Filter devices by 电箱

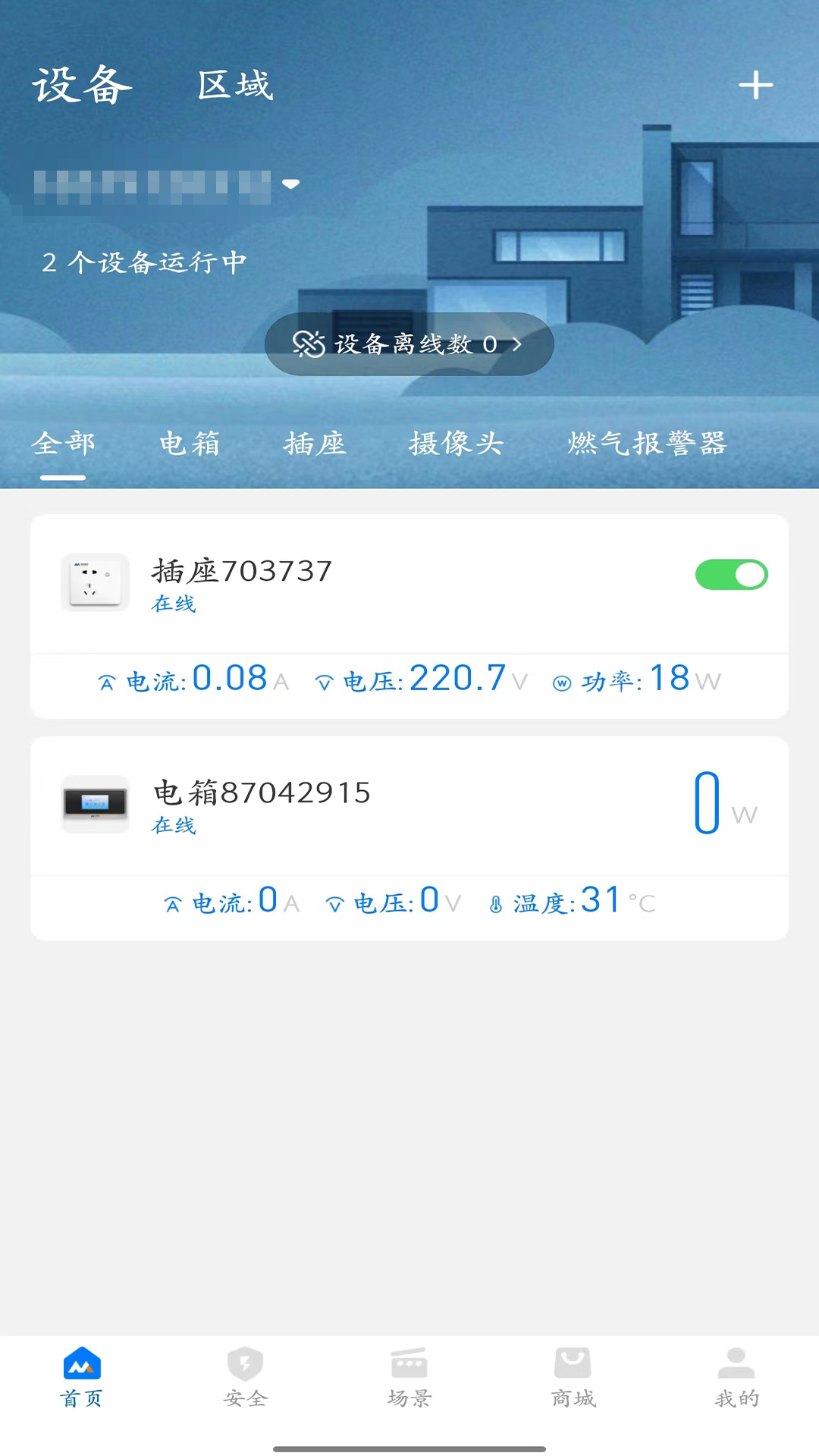coord(189,444)
